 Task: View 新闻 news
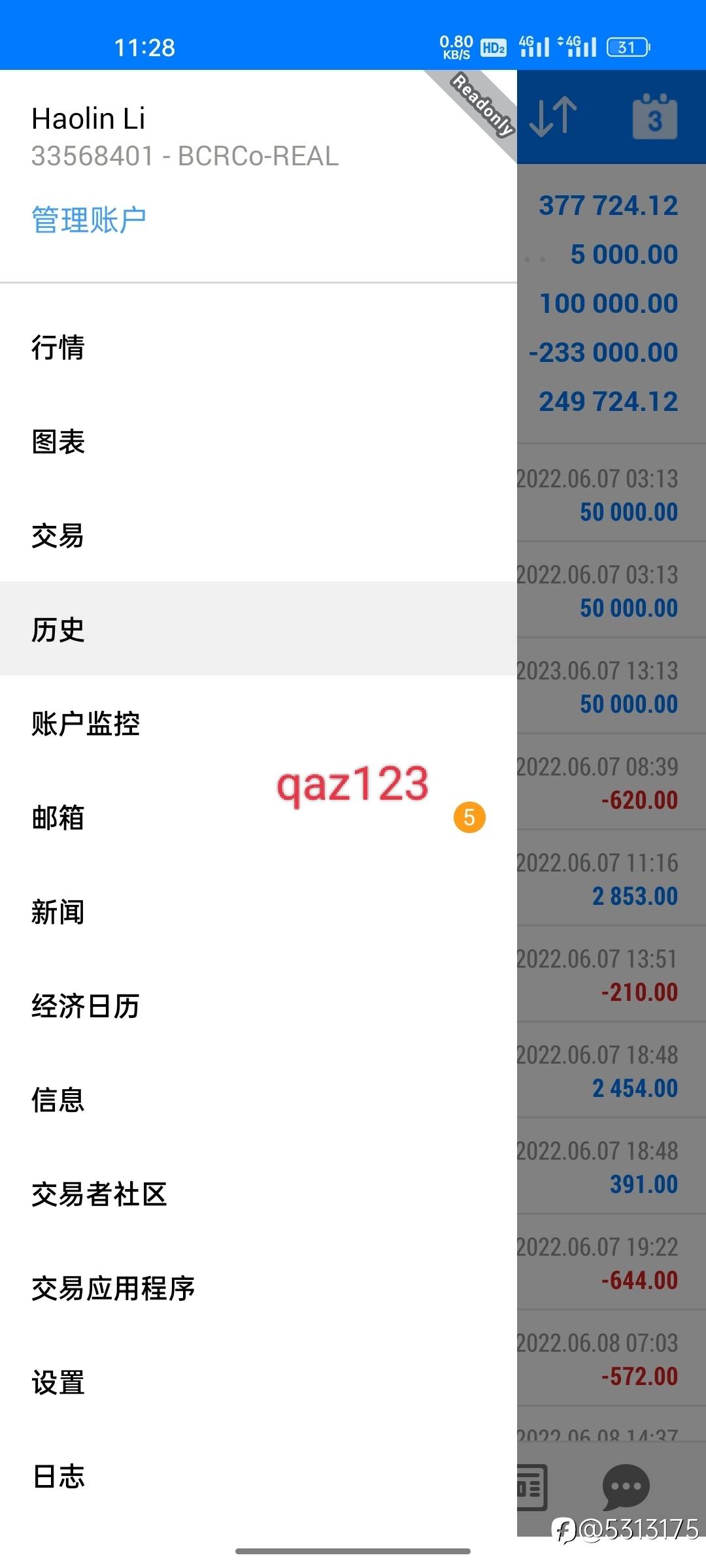pos(258,911)
